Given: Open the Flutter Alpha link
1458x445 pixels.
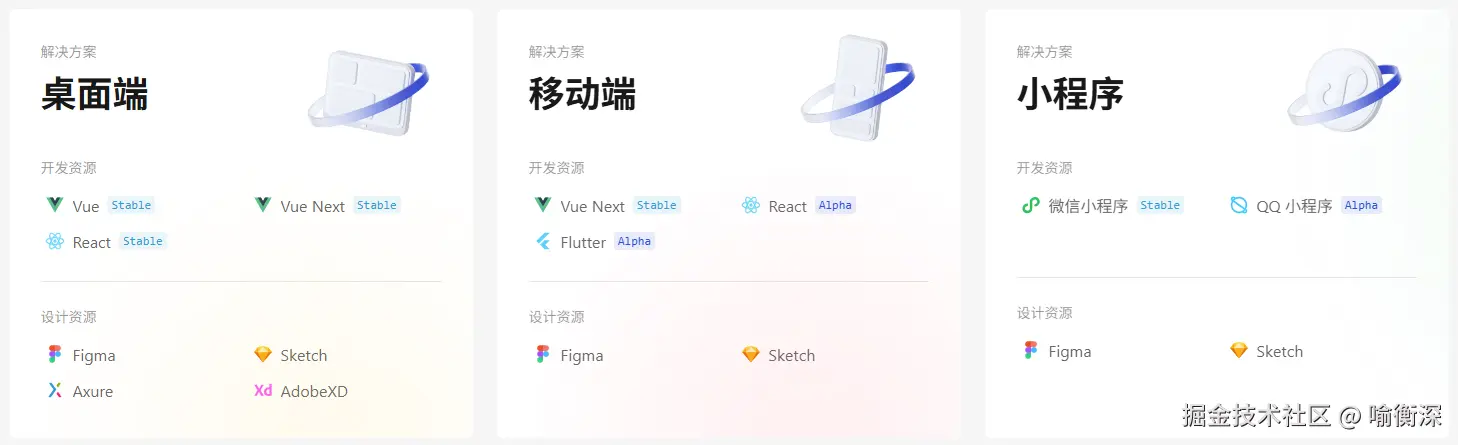Looking at the screenshot, I should [583, 242].
